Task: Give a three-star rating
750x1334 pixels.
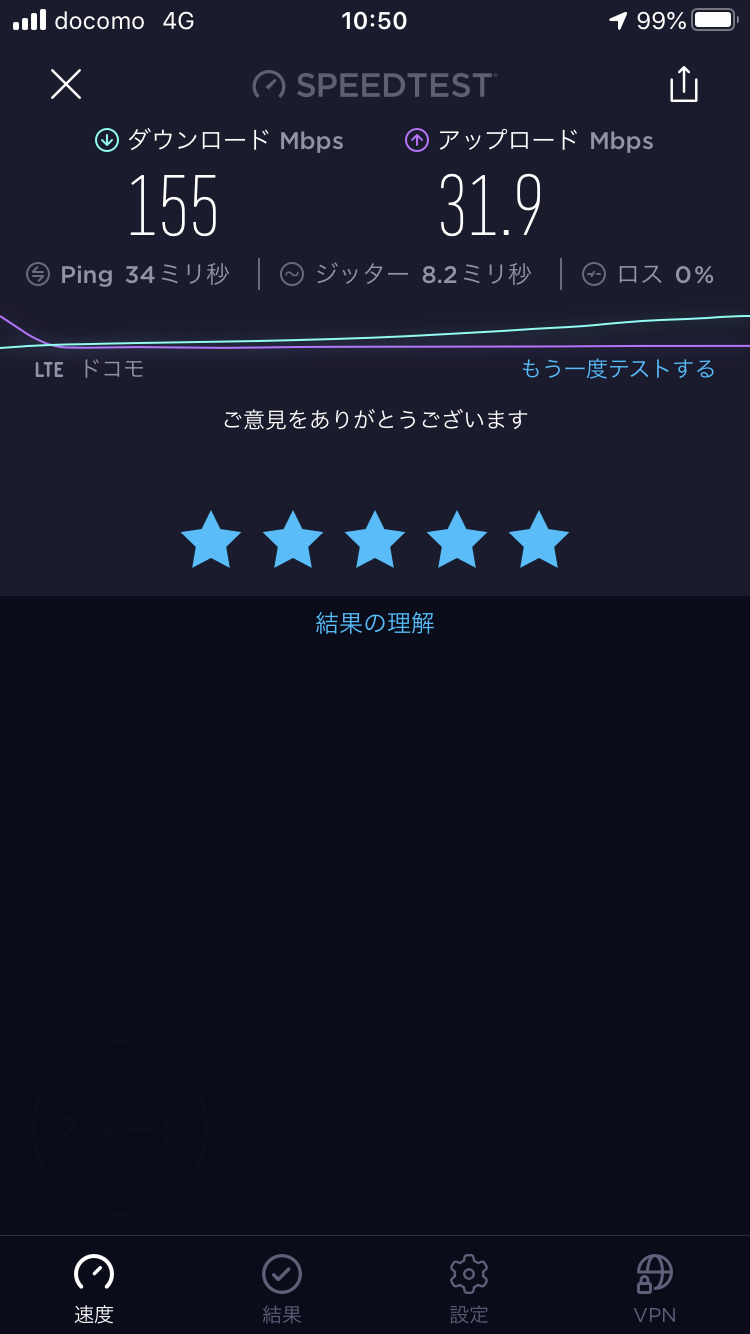Action: pos(375,540)
